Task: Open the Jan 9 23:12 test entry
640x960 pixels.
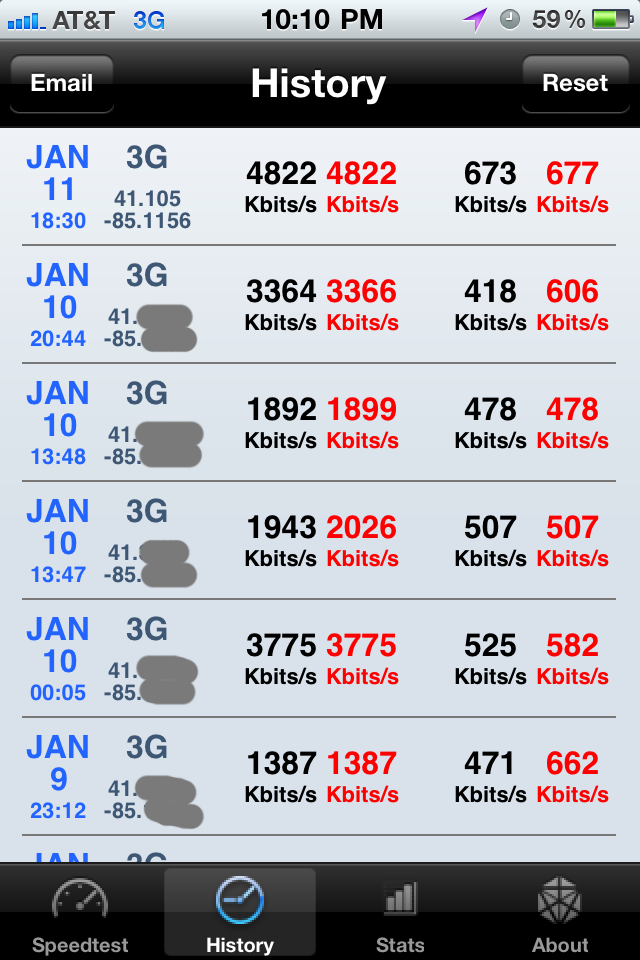Action: [320, 777]
